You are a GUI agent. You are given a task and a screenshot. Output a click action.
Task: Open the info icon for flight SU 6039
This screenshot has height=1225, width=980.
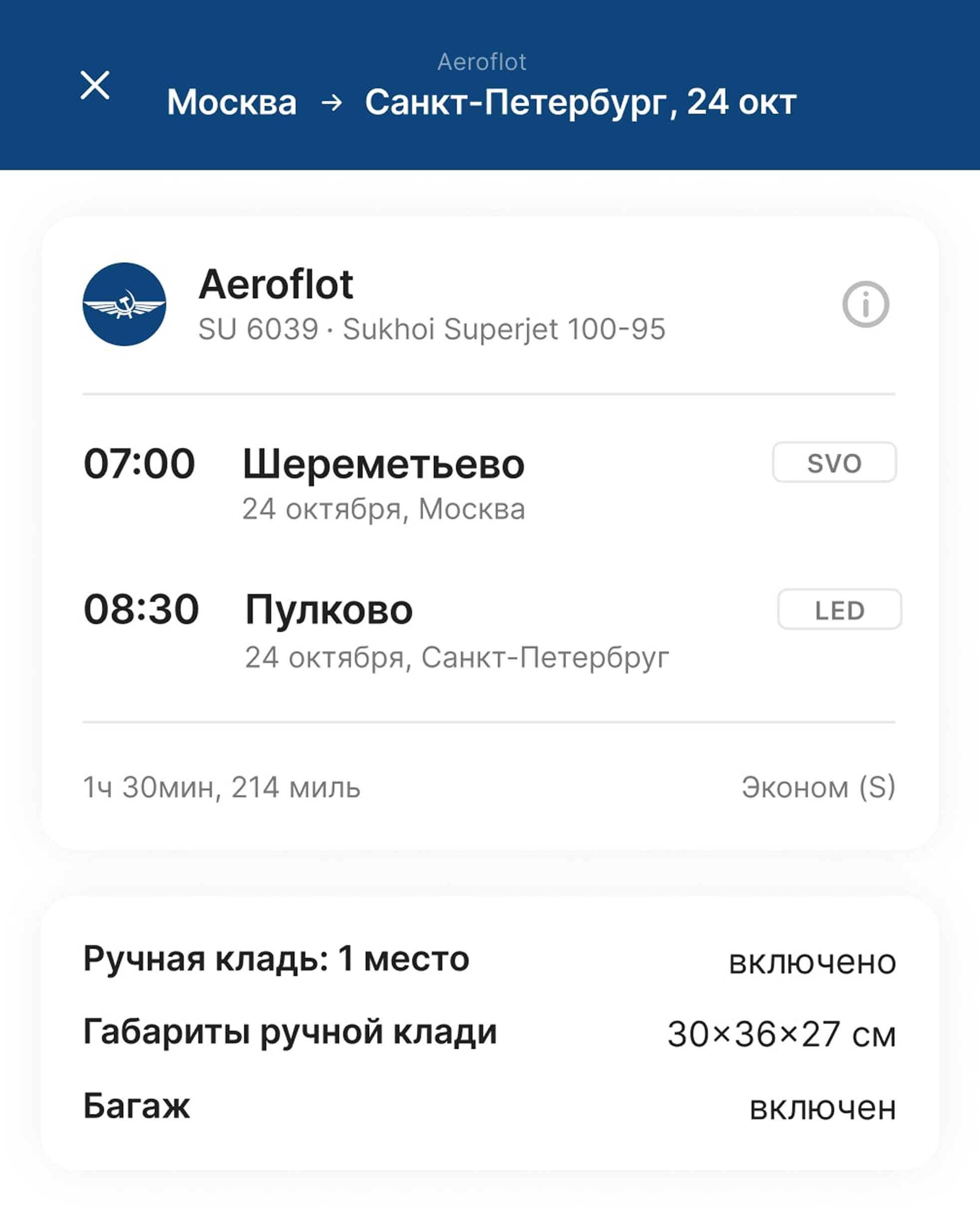pos(865,305)
